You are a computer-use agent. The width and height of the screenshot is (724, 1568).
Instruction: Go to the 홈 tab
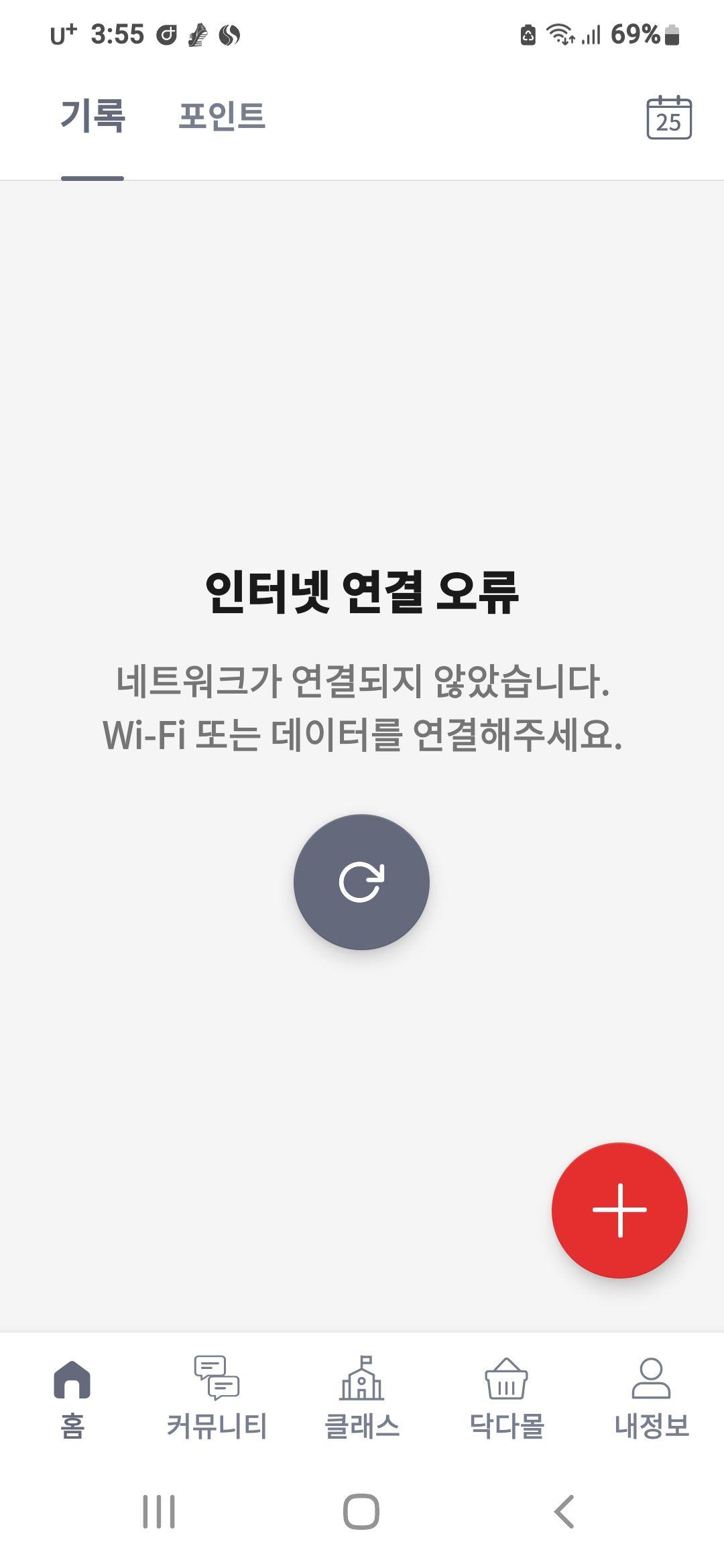coord(72,1398)
